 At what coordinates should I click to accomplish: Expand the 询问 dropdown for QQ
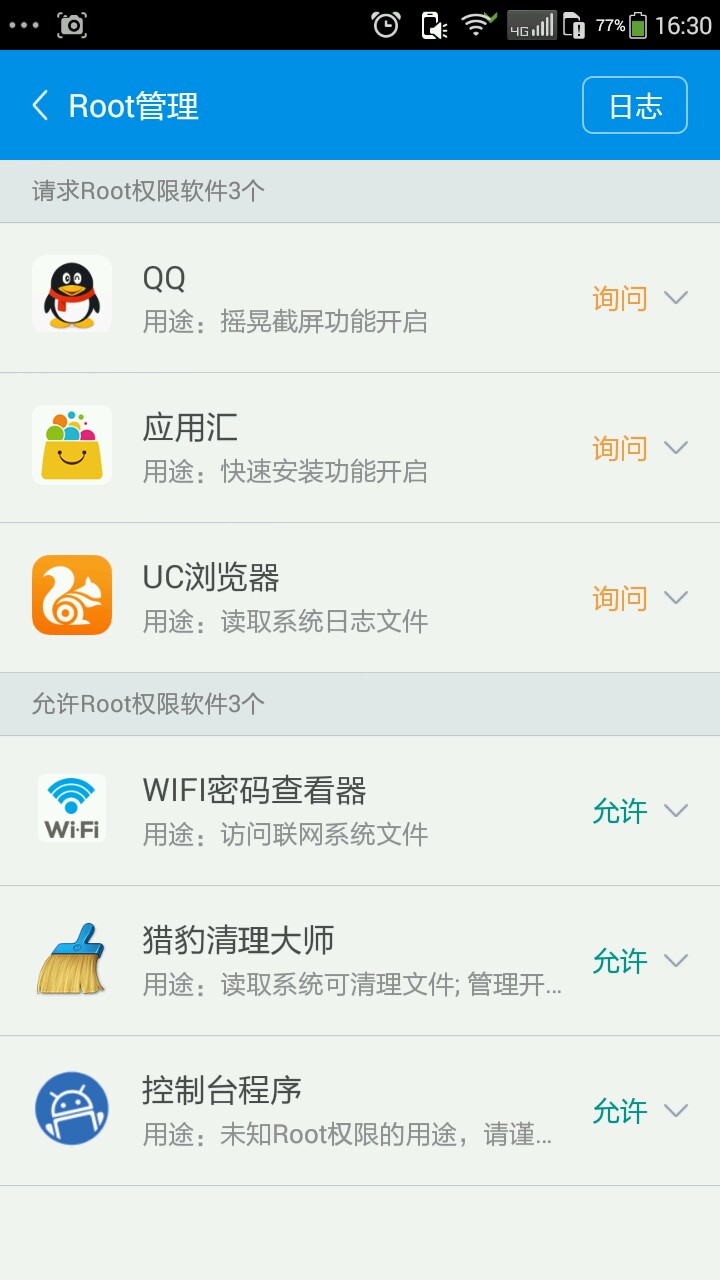point(640,298)
